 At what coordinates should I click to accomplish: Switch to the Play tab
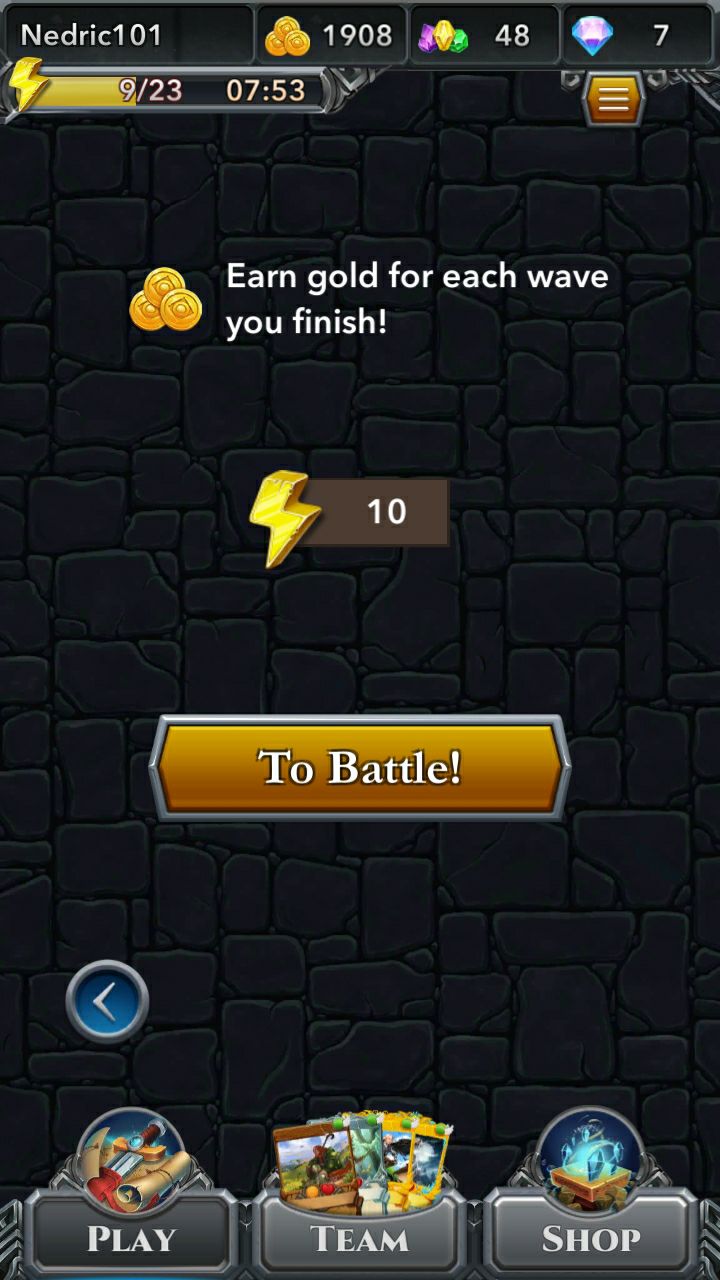coord(130,1200)
